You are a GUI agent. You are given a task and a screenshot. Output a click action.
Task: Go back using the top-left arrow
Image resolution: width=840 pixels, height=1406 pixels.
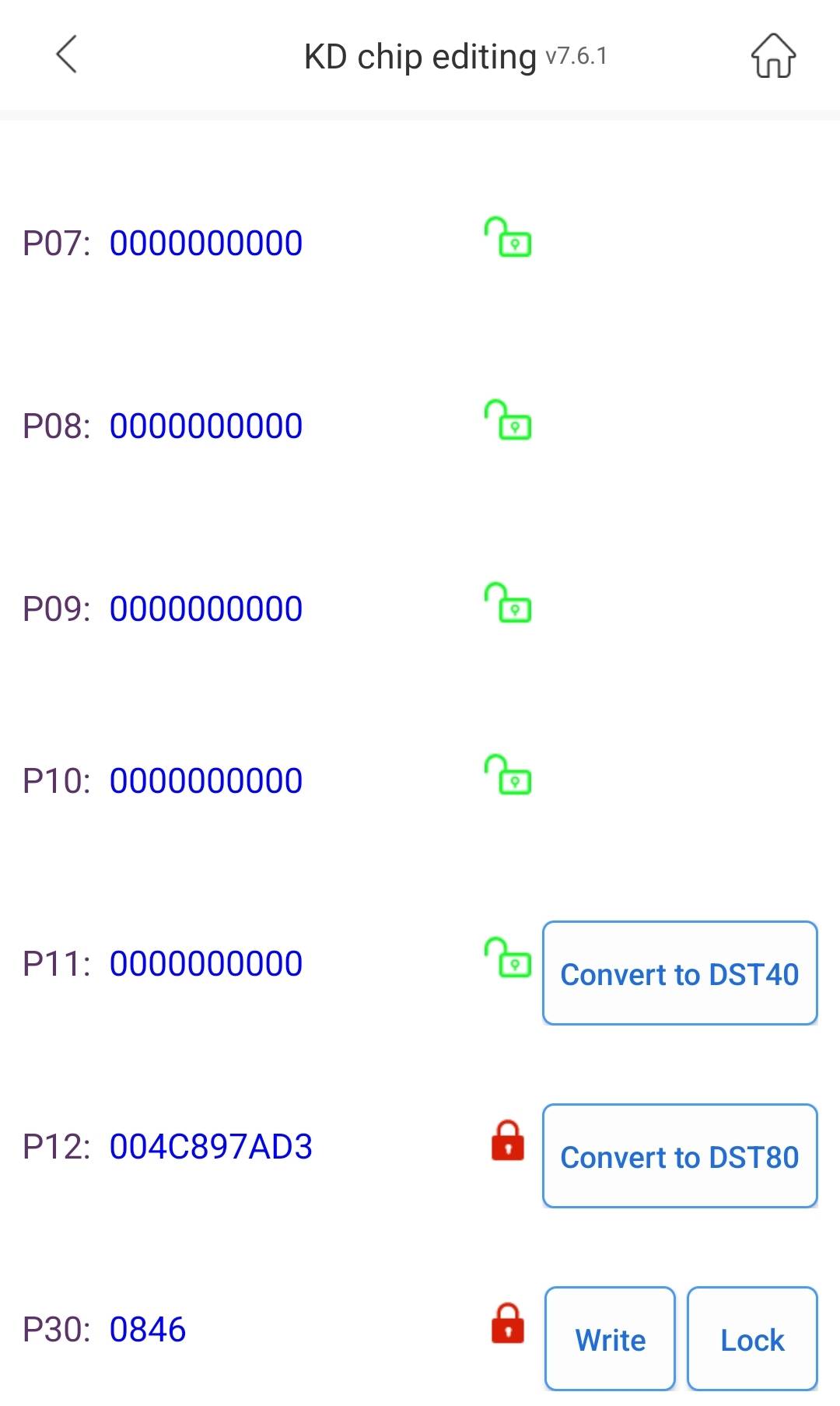(67, 54)
